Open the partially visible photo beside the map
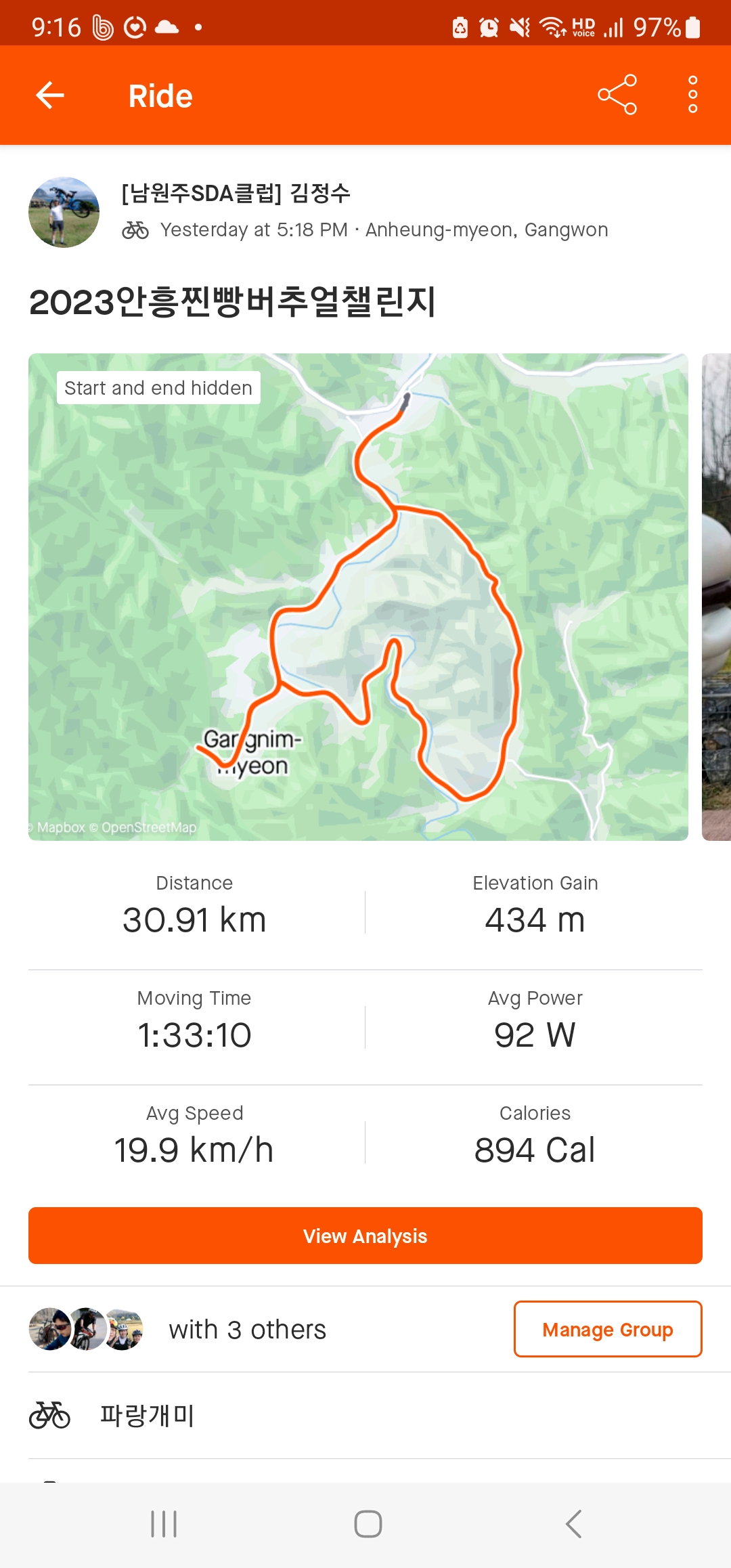 click(716, 596)
